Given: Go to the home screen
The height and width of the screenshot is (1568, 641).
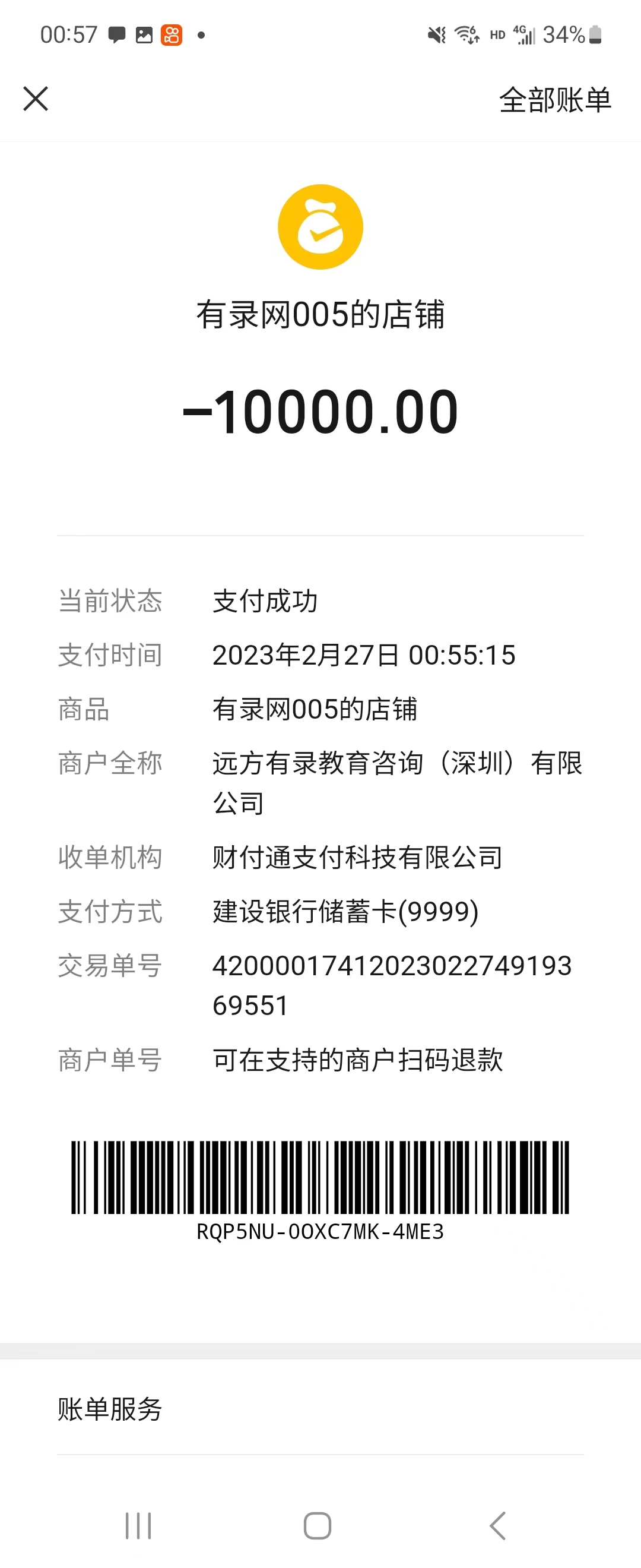Looking at the screenshot, I should 318,1525.
